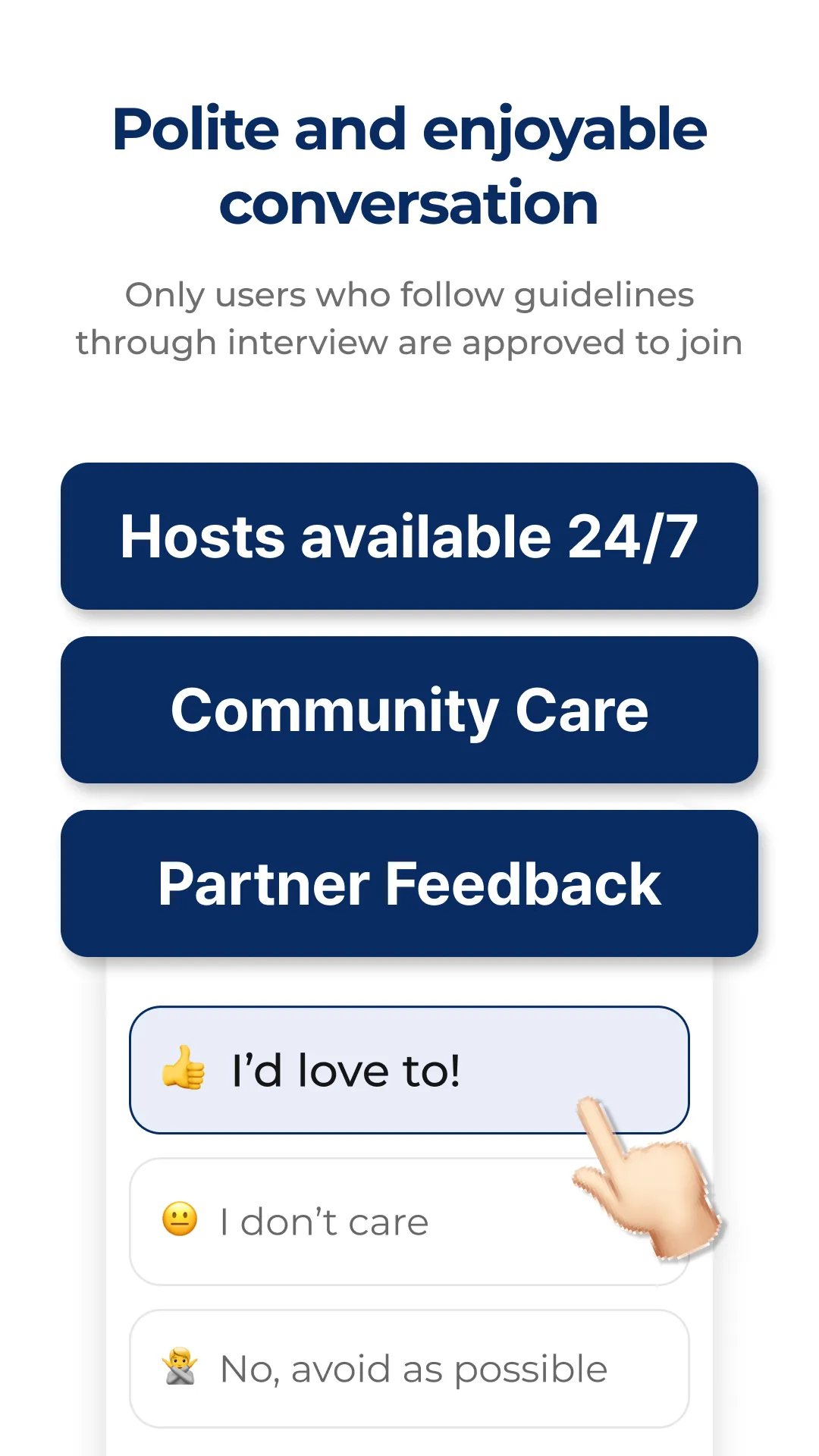Viewport: 819px width, 1456px height.
Task: Expand the 'Hosts available 24/7' section
Action: [409, 536]
